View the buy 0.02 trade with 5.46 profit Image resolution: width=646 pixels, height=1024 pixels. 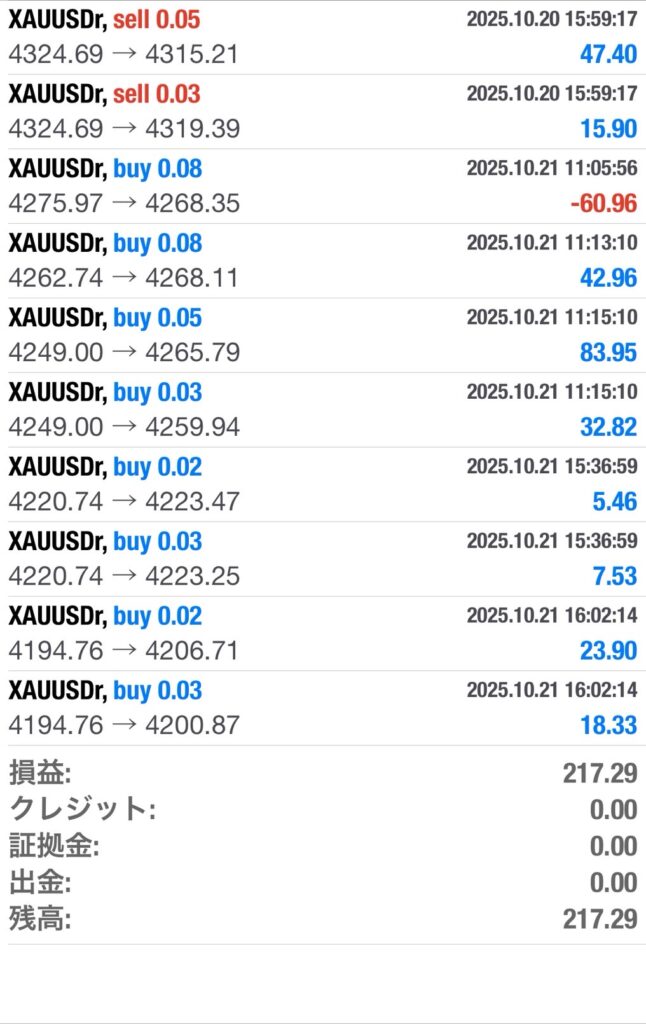point(322,484)
